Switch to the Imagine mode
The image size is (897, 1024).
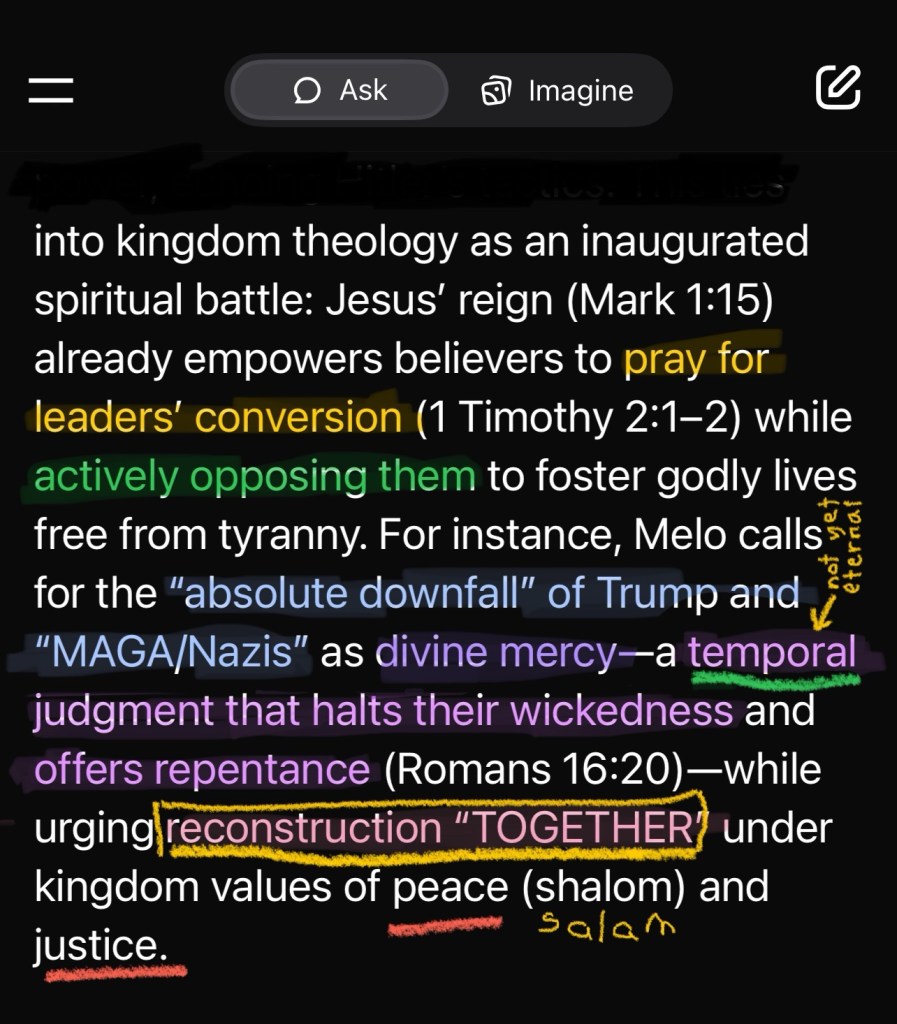(557, 91)
